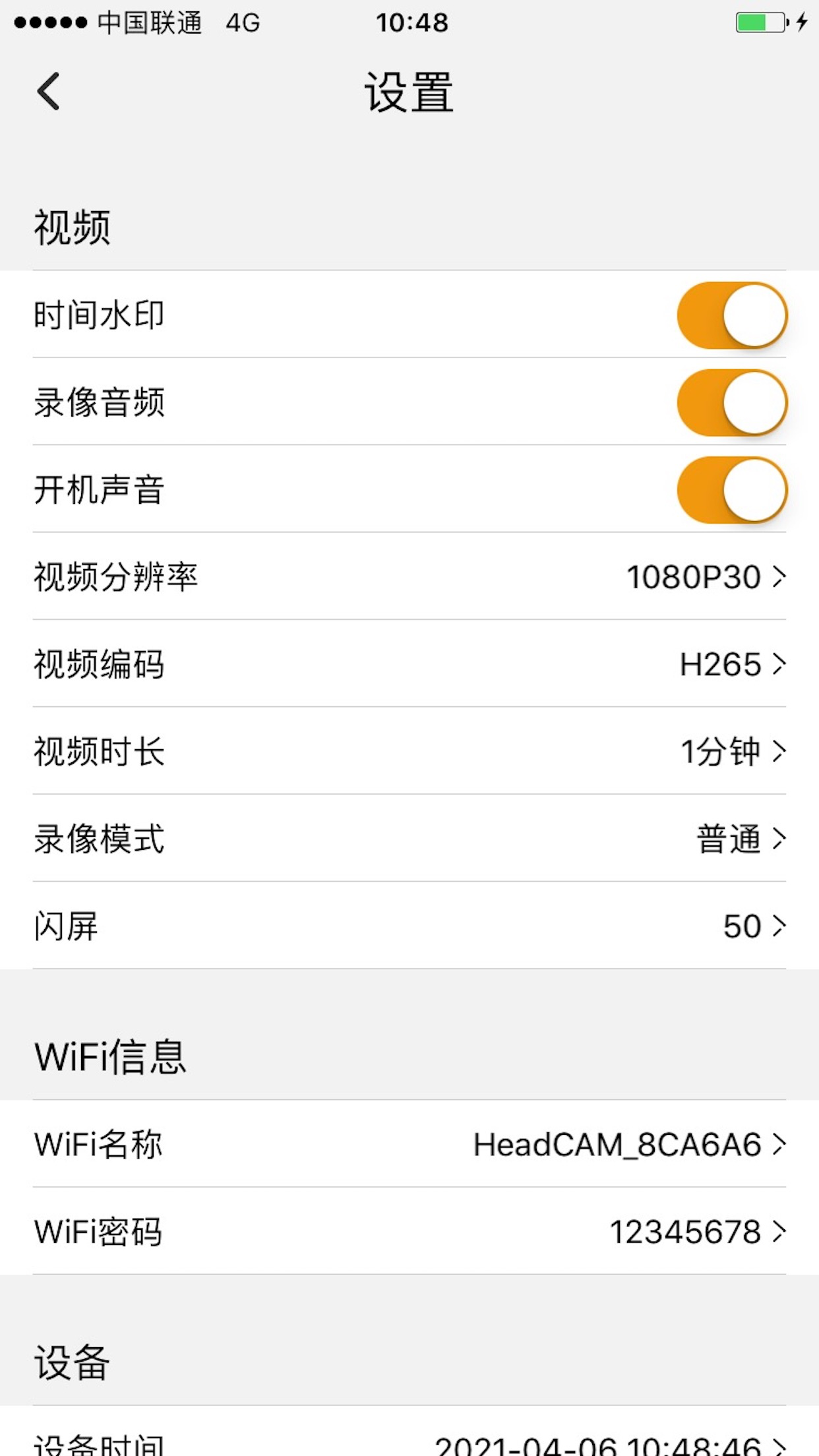Open the 视频分辨率 1080P30 options
The image size is (819, 1456).
[409, 578]
